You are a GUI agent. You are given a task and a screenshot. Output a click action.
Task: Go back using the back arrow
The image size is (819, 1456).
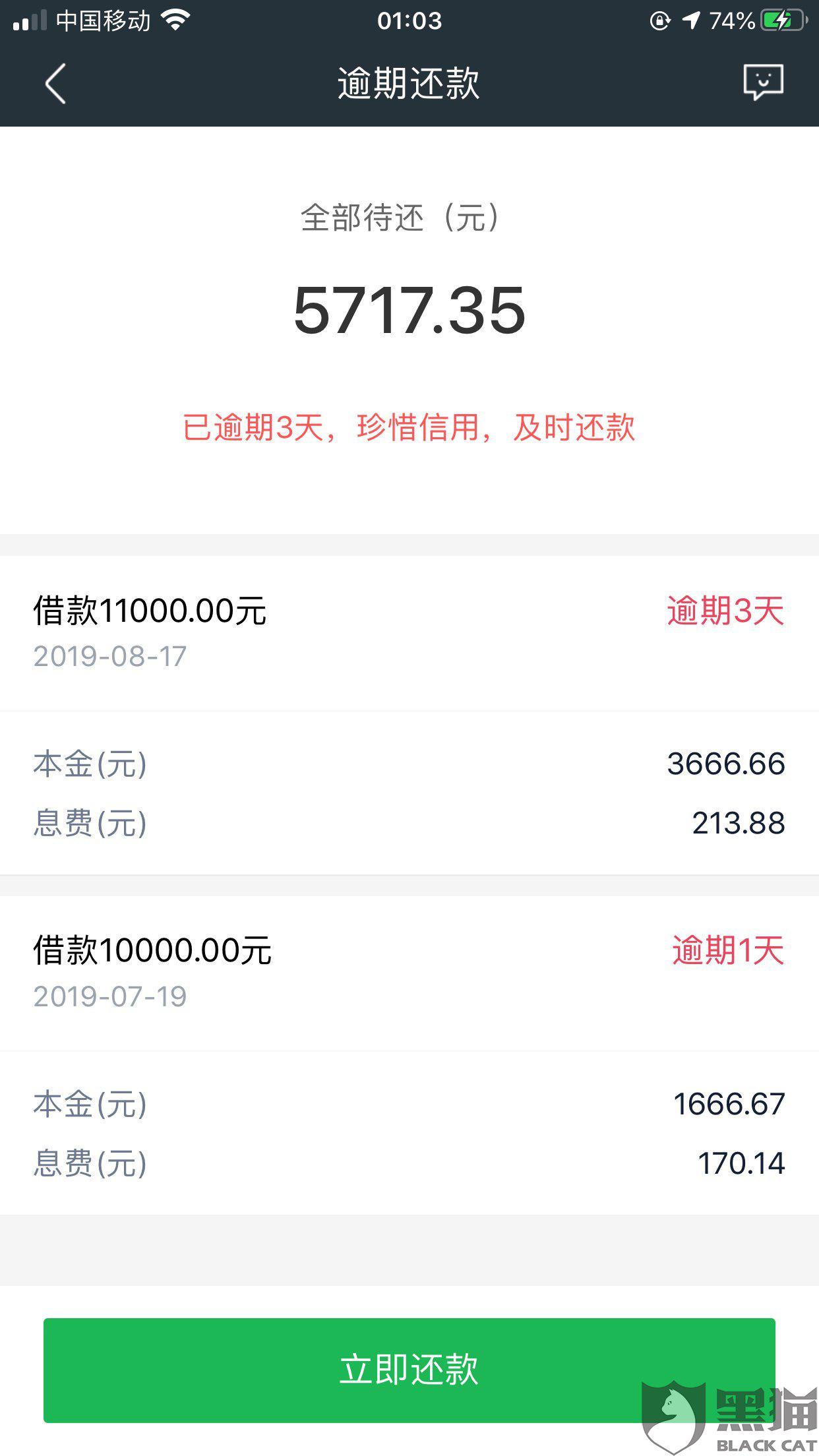(x=55, y=84)
